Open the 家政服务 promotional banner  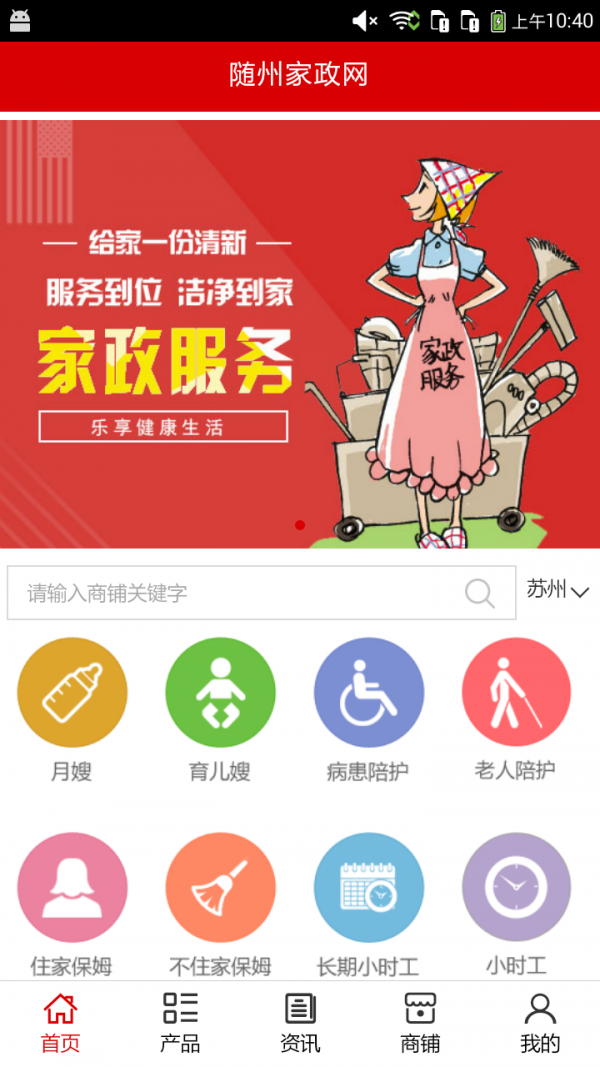click(x=300, y=335)
